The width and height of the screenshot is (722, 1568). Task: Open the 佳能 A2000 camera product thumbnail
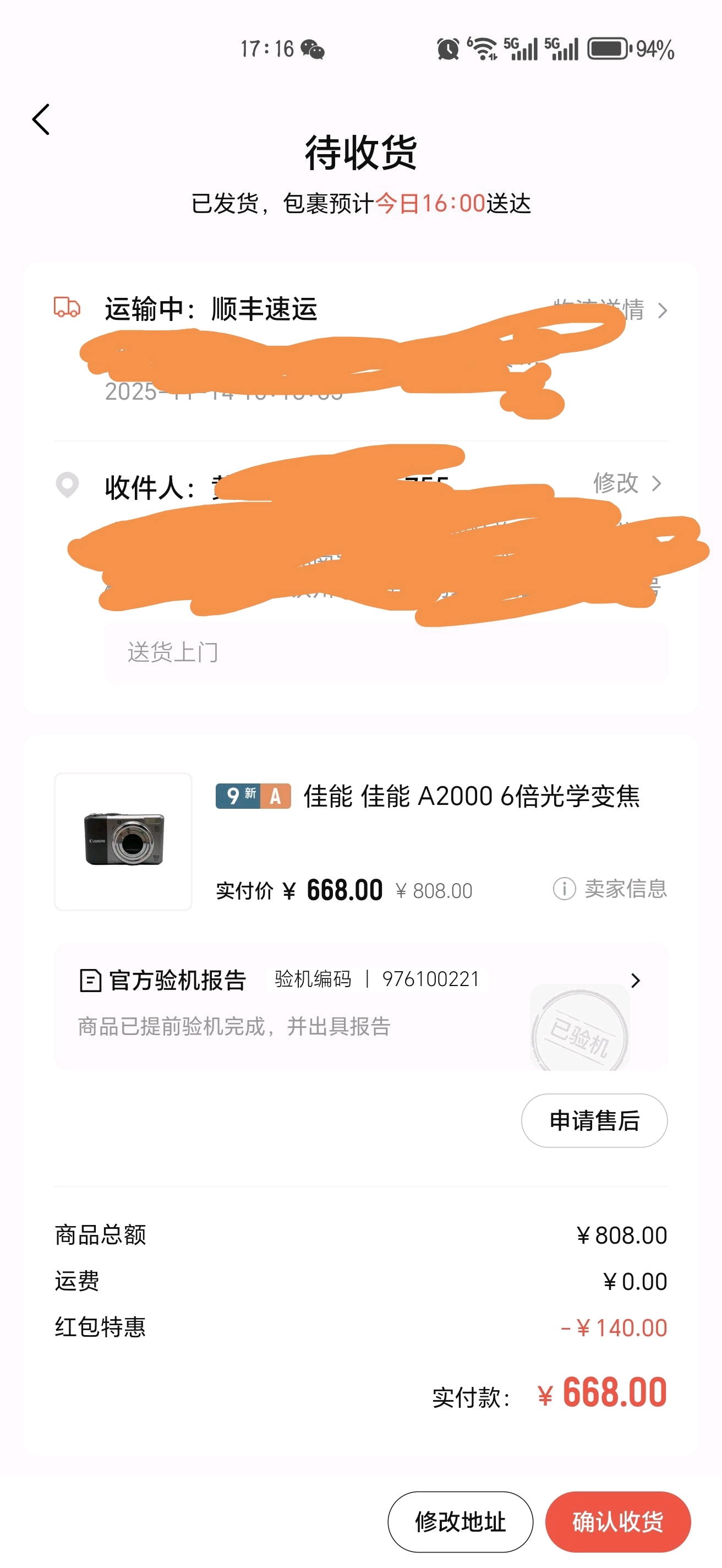pos(123,841)
